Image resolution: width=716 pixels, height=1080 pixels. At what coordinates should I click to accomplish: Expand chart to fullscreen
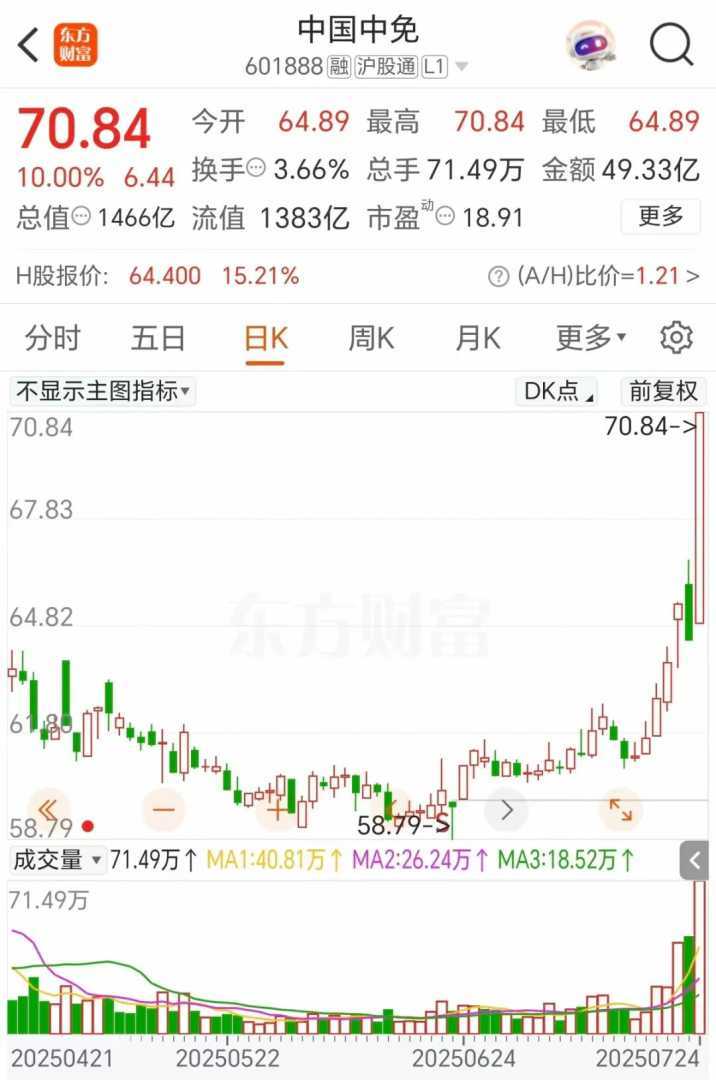click(620, 809)
